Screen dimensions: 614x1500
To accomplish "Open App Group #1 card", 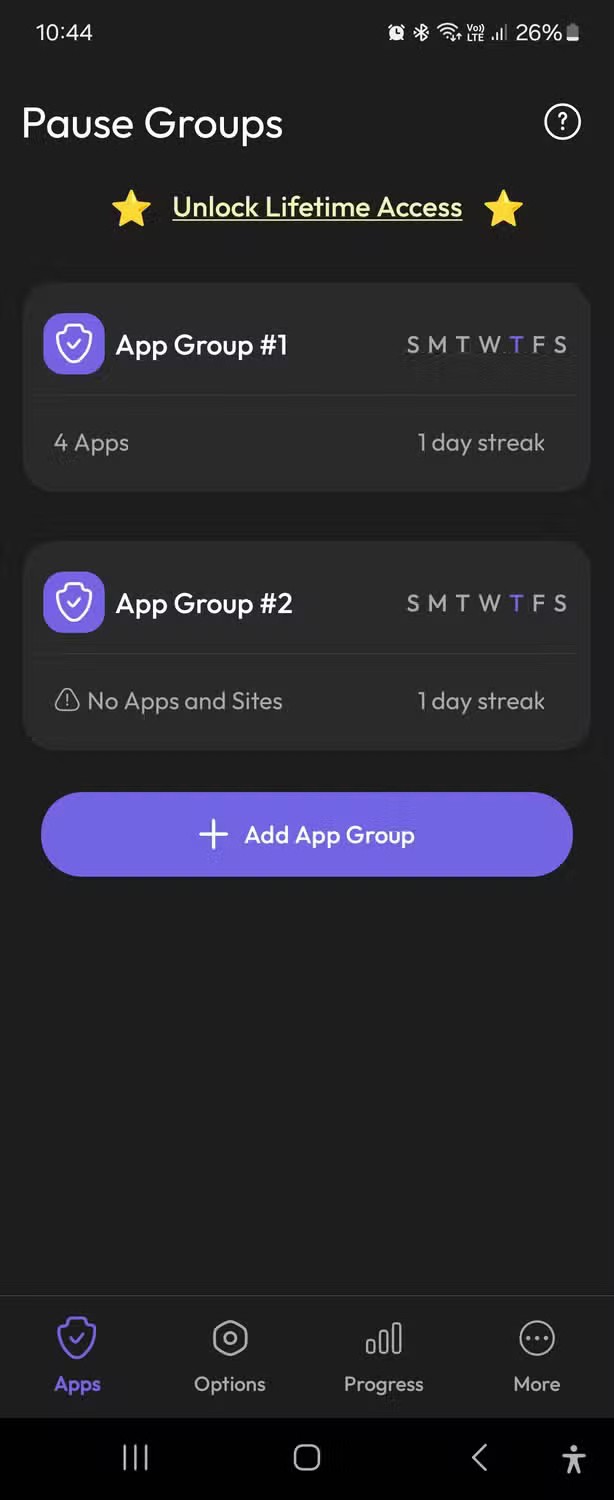I will (306, 387).
